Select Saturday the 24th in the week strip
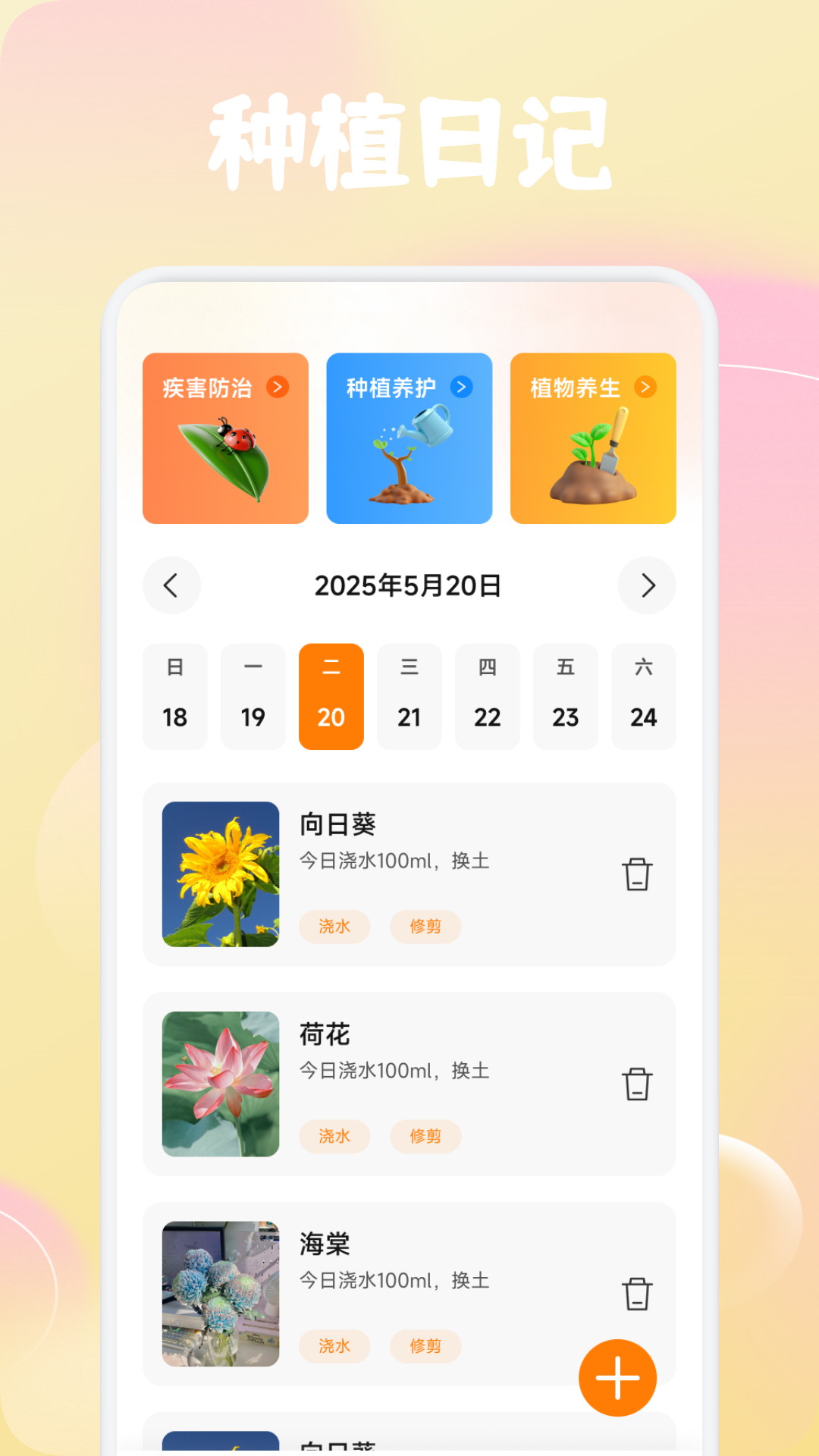Screen dimensions: 819x1456 644,696
